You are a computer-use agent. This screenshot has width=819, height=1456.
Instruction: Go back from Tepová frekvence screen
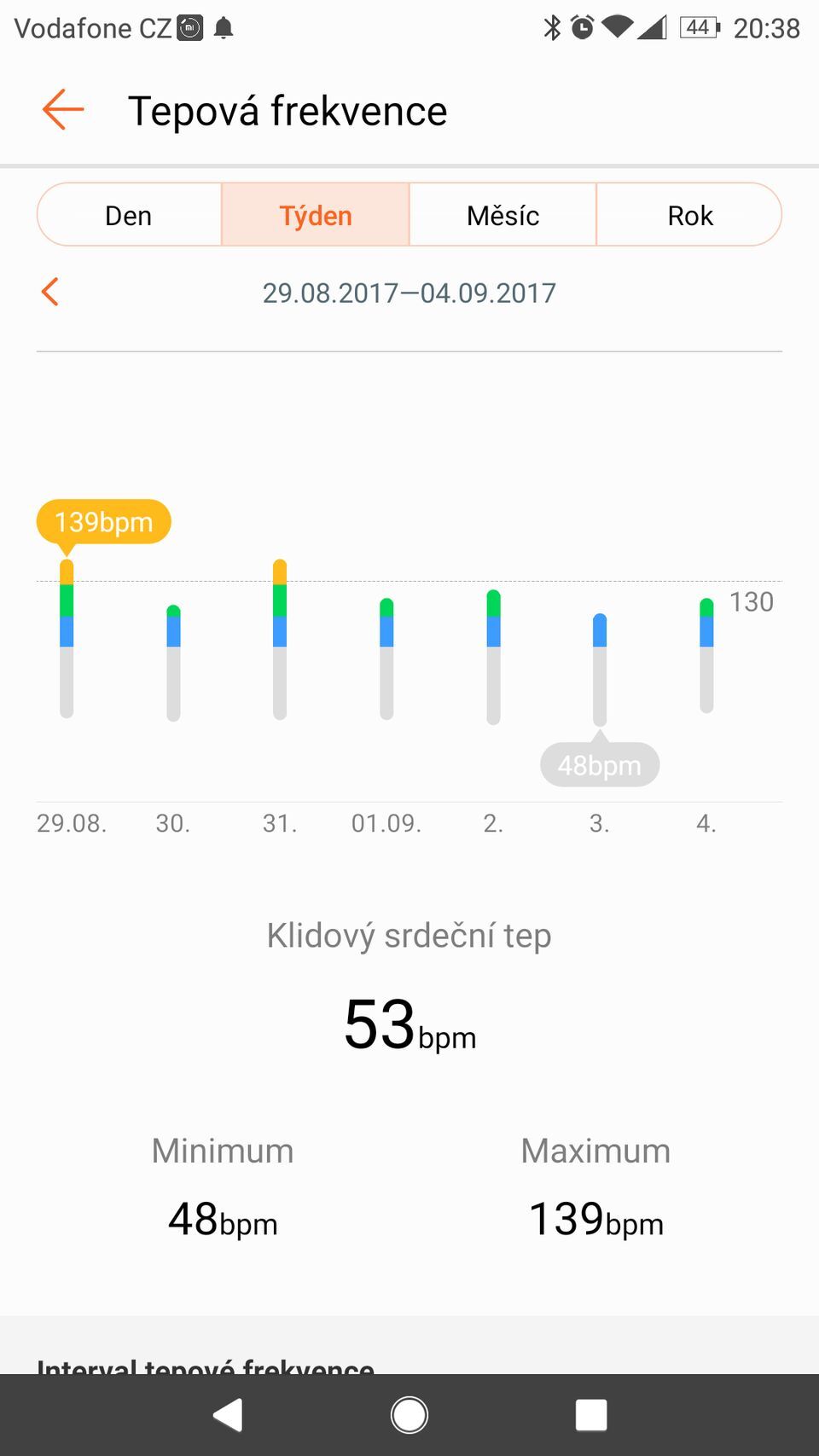click(x=63, y=110)
